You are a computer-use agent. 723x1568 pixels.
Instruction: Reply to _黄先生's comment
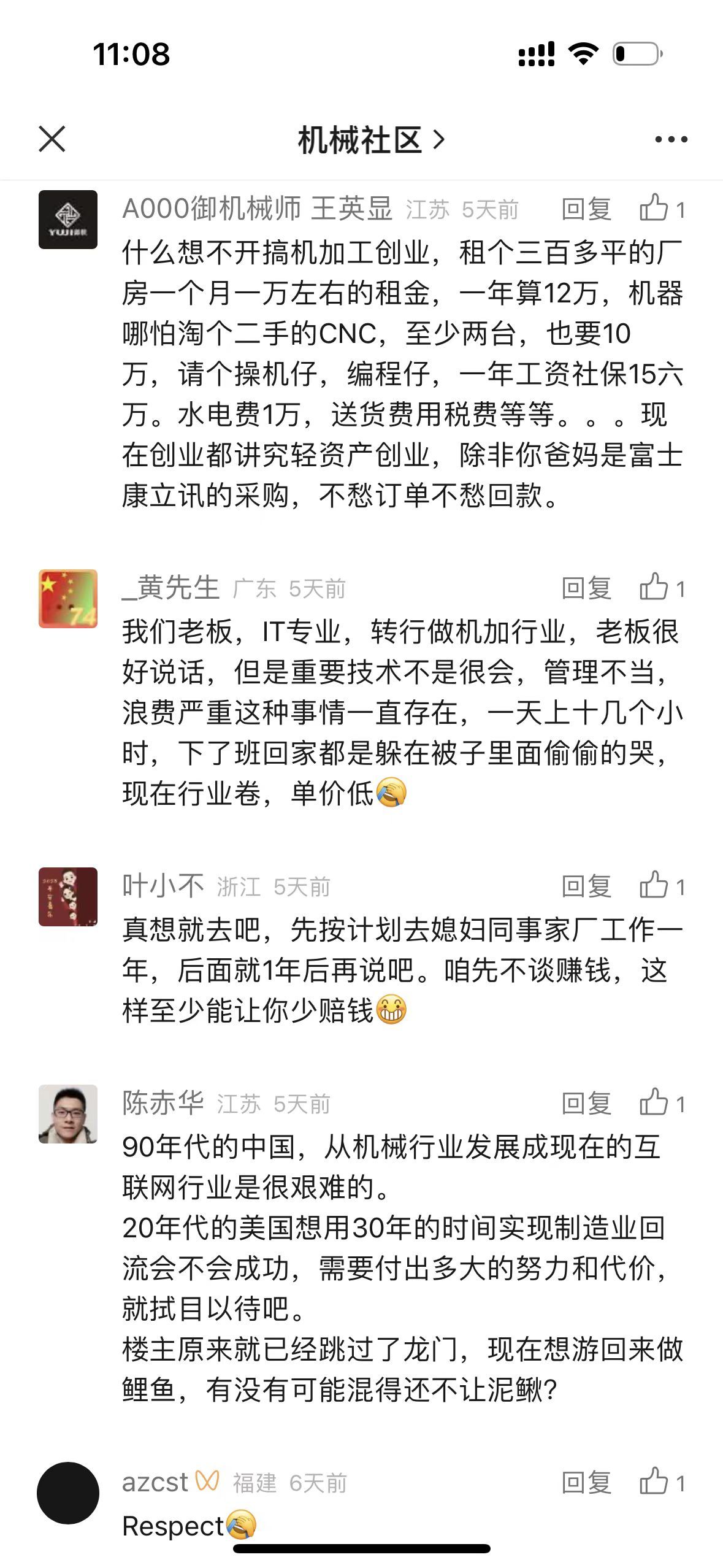click(x=586, y=589)
